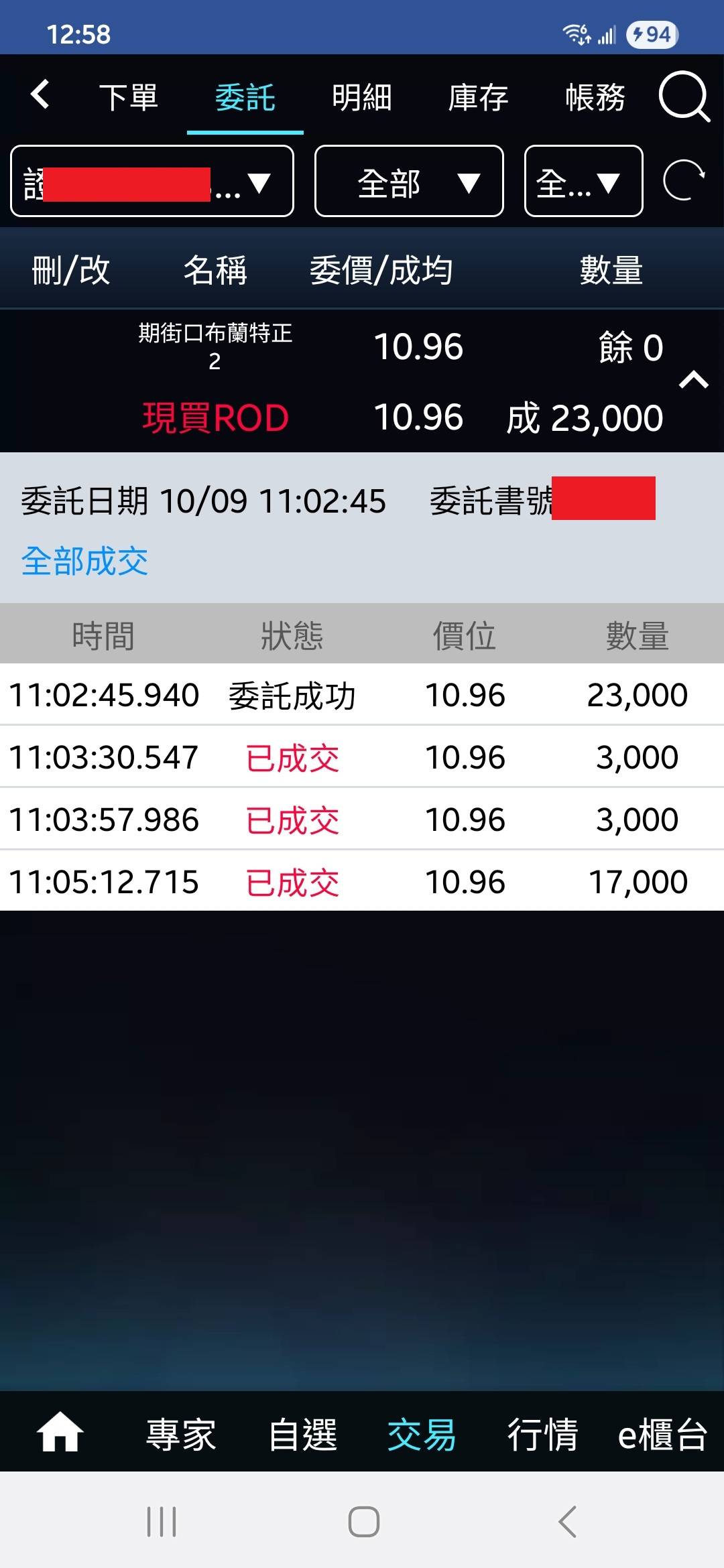Open the 自選 watchlist tab
The image size is (724, 1568).
pyautogui.click(x=303, y=1435)
